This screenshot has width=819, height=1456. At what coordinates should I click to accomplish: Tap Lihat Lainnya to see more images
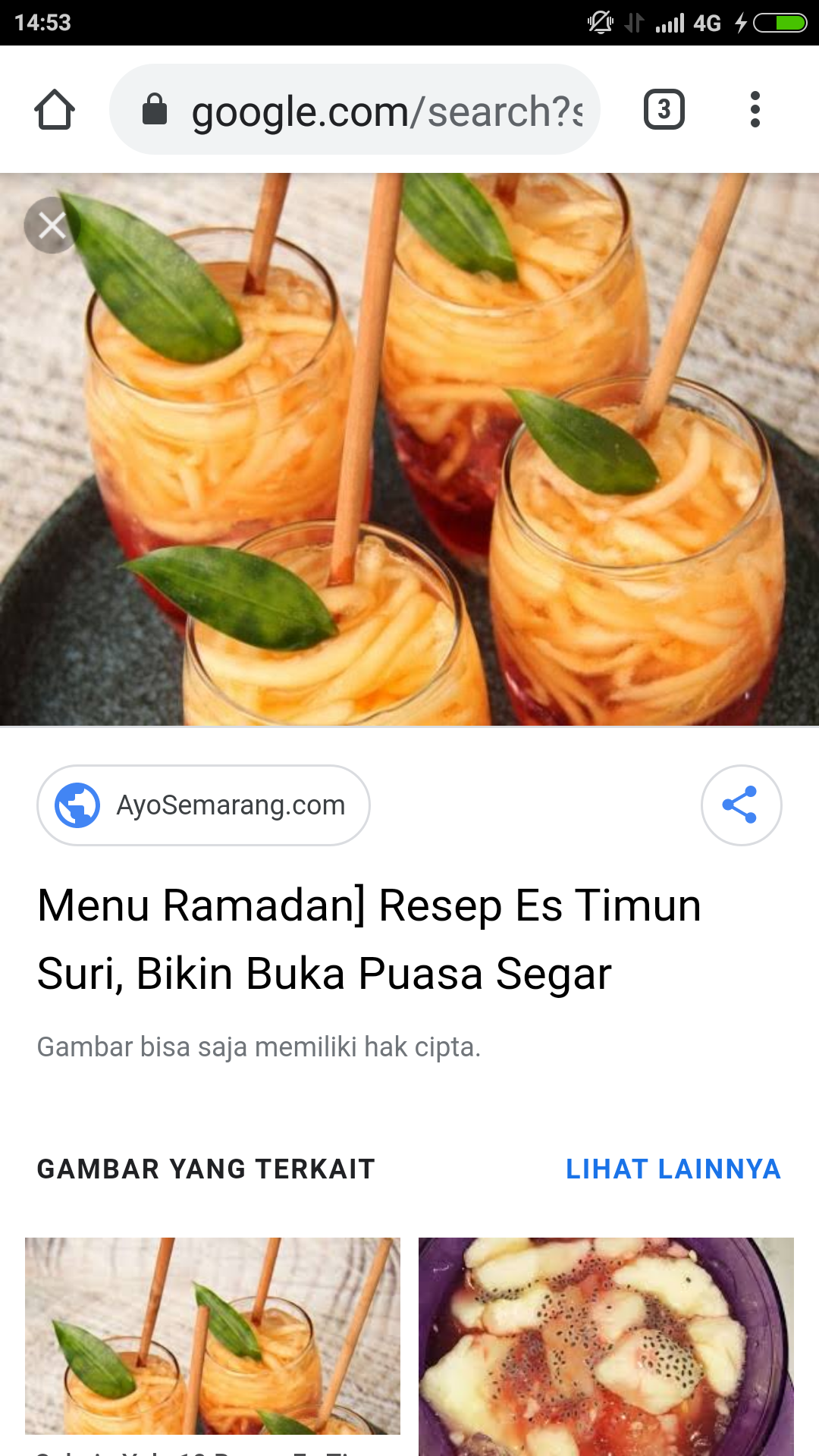(x=673, y=1169)
